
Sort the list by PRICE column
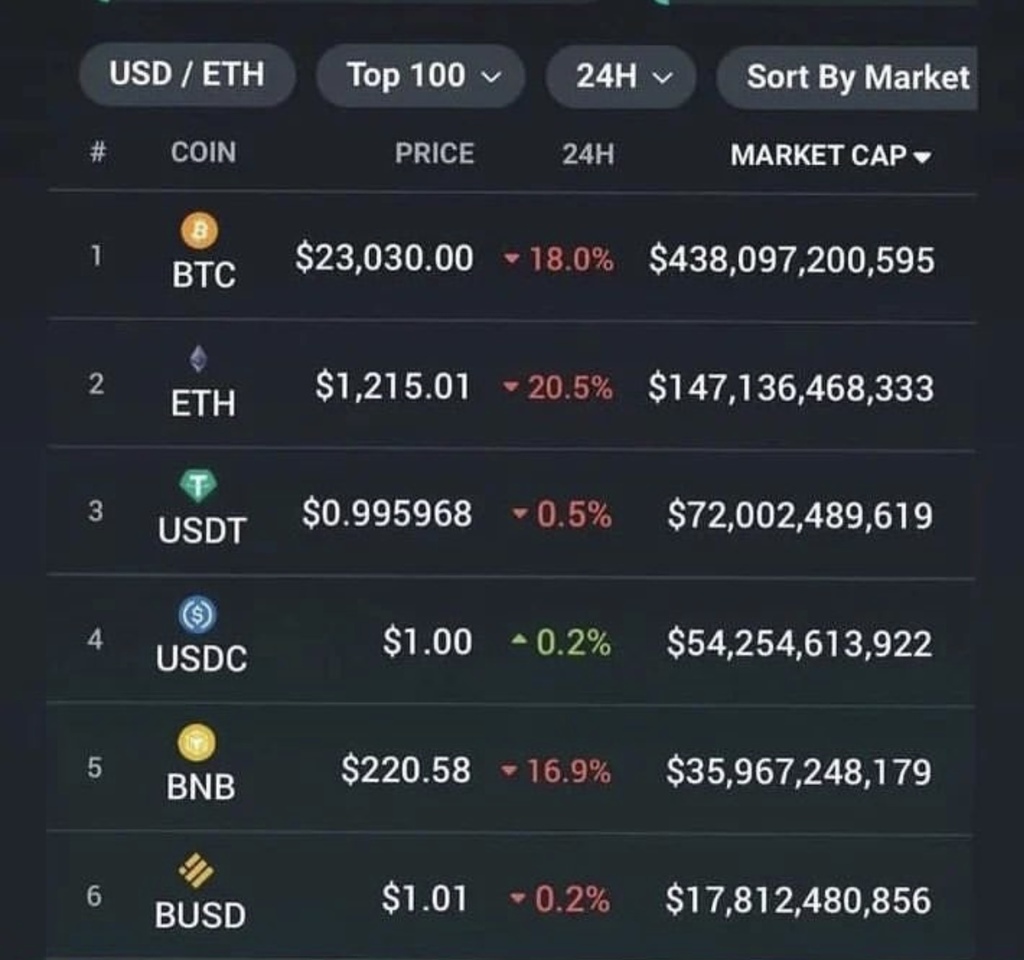tap(434, 154)
